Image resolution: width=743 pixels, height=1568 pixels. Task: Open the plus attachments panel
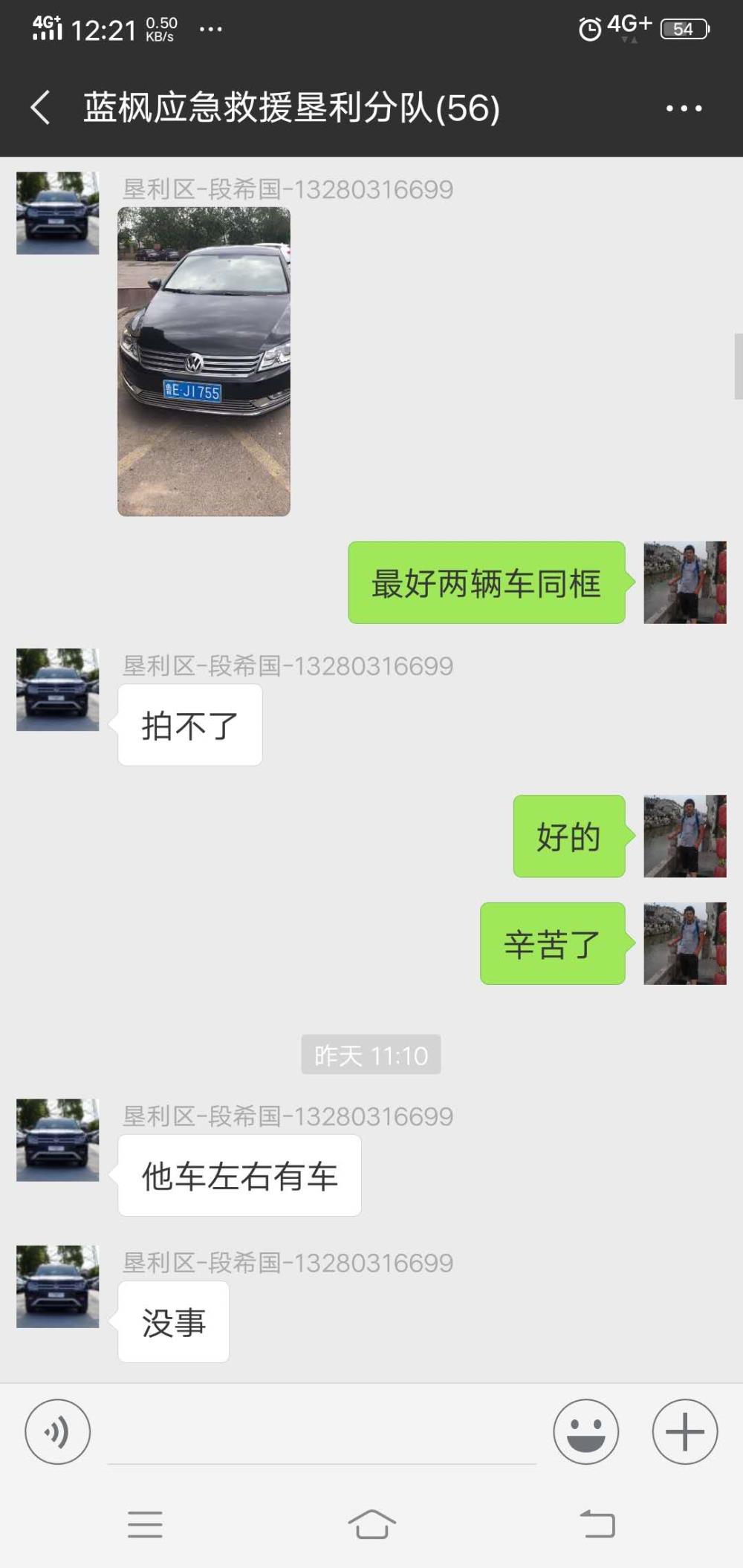point(685,1431)
